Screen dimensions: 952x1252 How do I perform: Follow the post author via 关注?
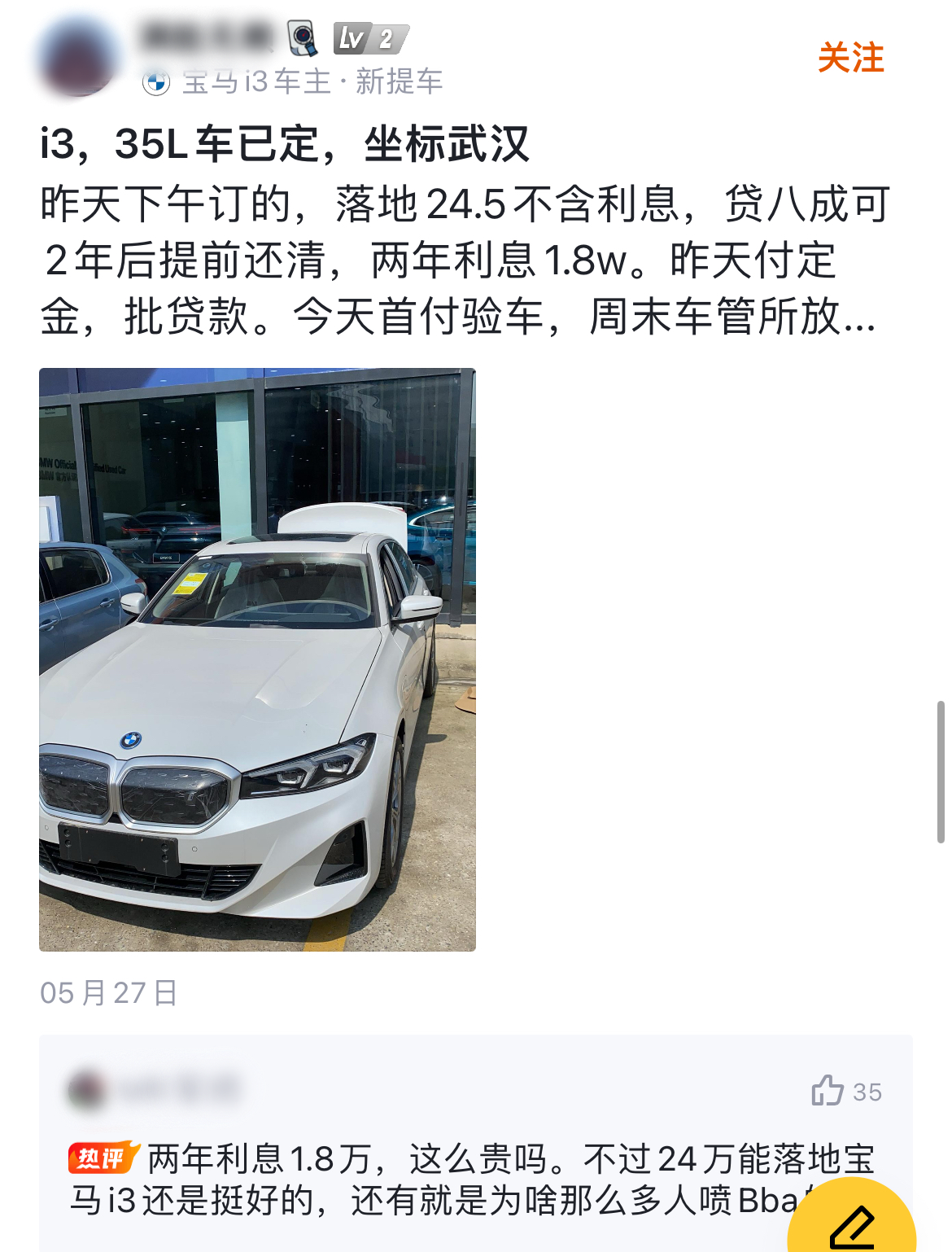coord(850,59)
